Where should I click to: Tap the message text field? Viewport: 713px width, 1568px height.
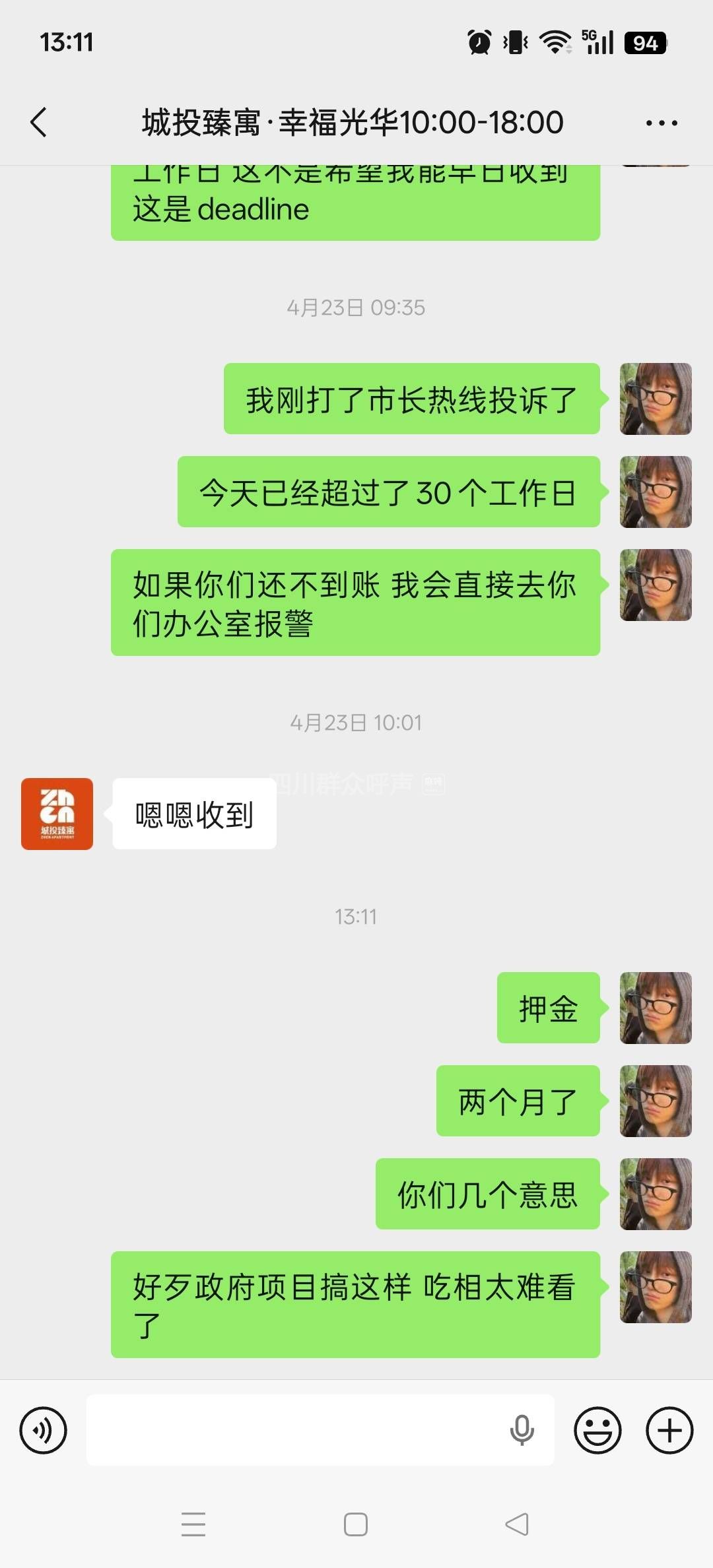(x=290, y=1430)
